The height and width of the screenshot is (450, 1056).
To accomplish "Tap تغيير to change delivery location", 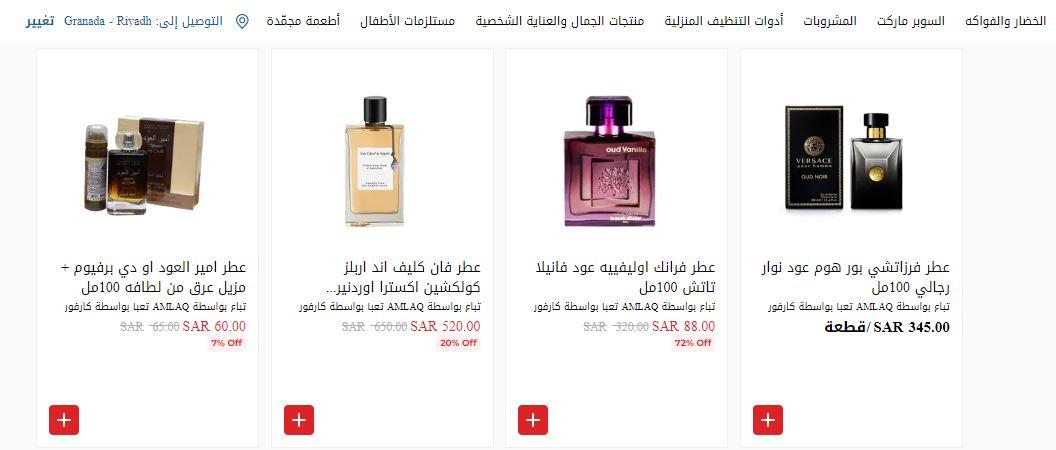I will 40,21.
